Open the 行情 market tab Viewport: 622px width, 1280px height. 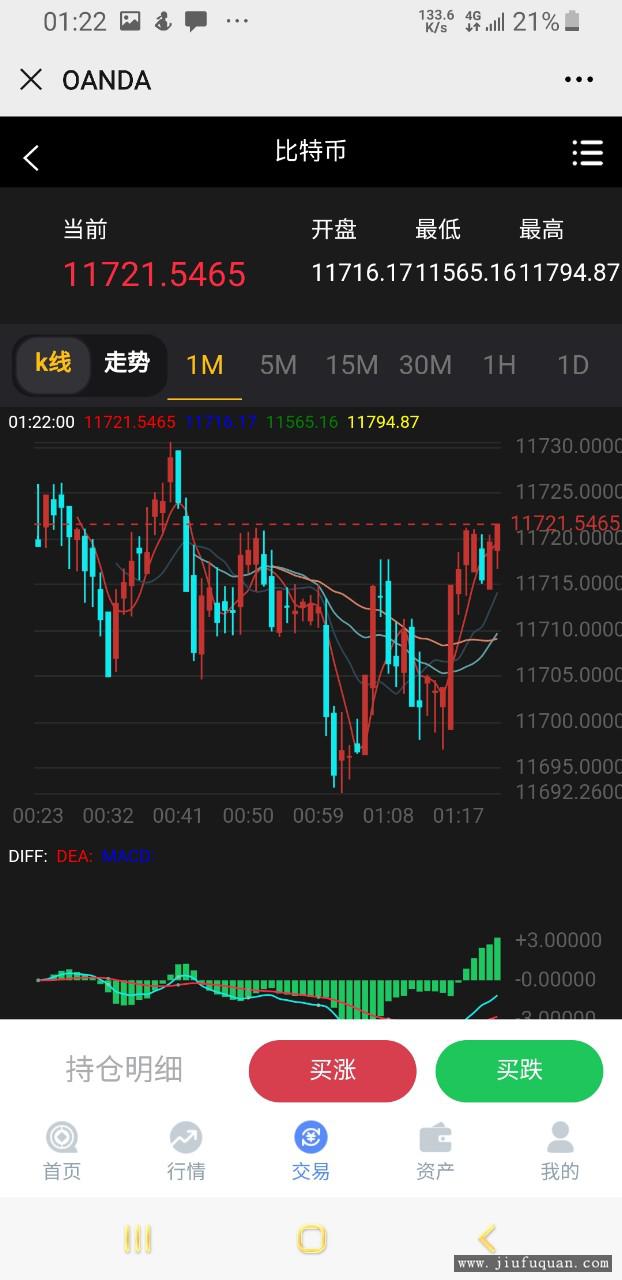click(186, 1150)
